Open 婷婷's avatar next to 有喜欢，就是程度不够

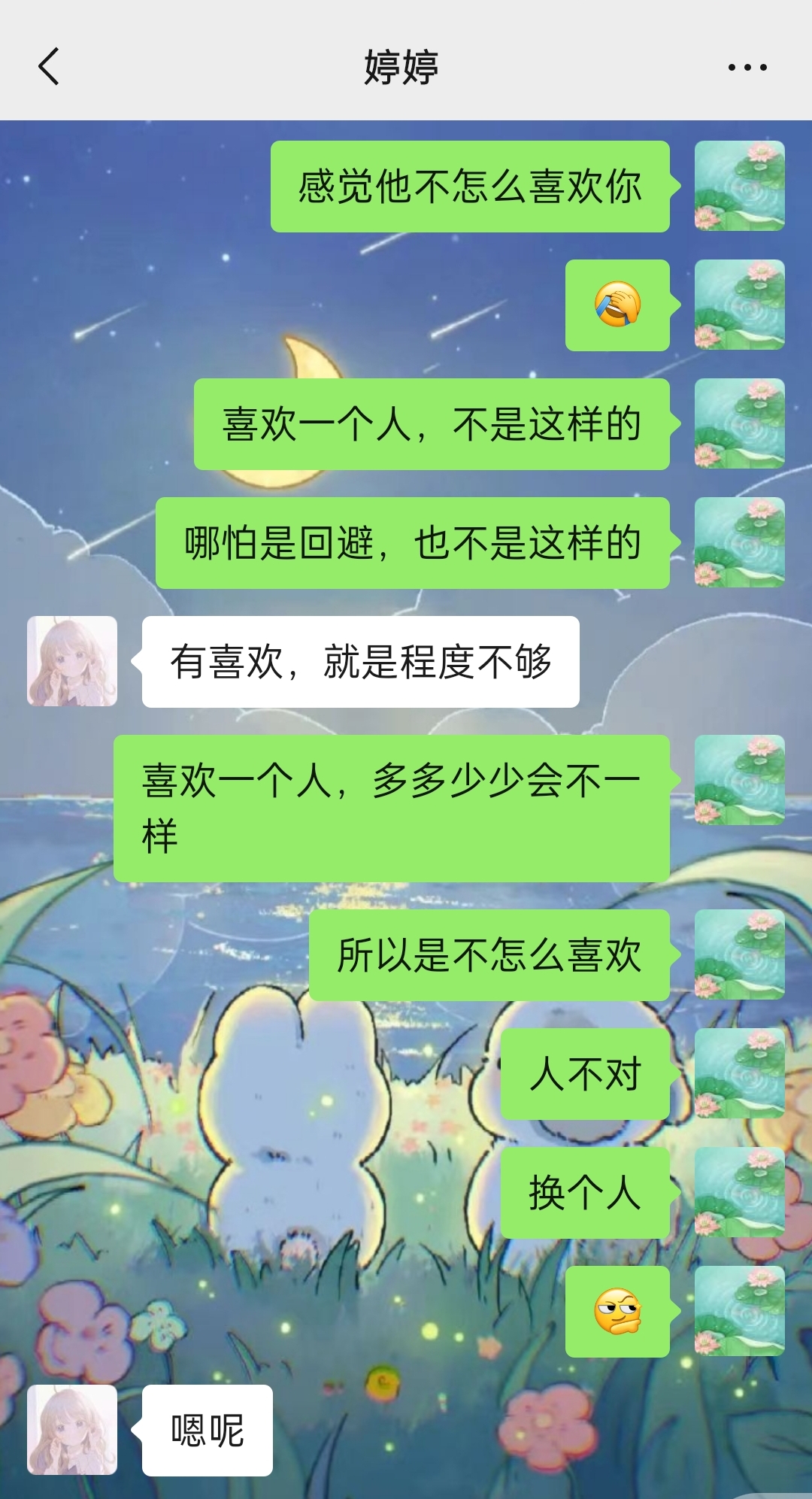point(72,661)
